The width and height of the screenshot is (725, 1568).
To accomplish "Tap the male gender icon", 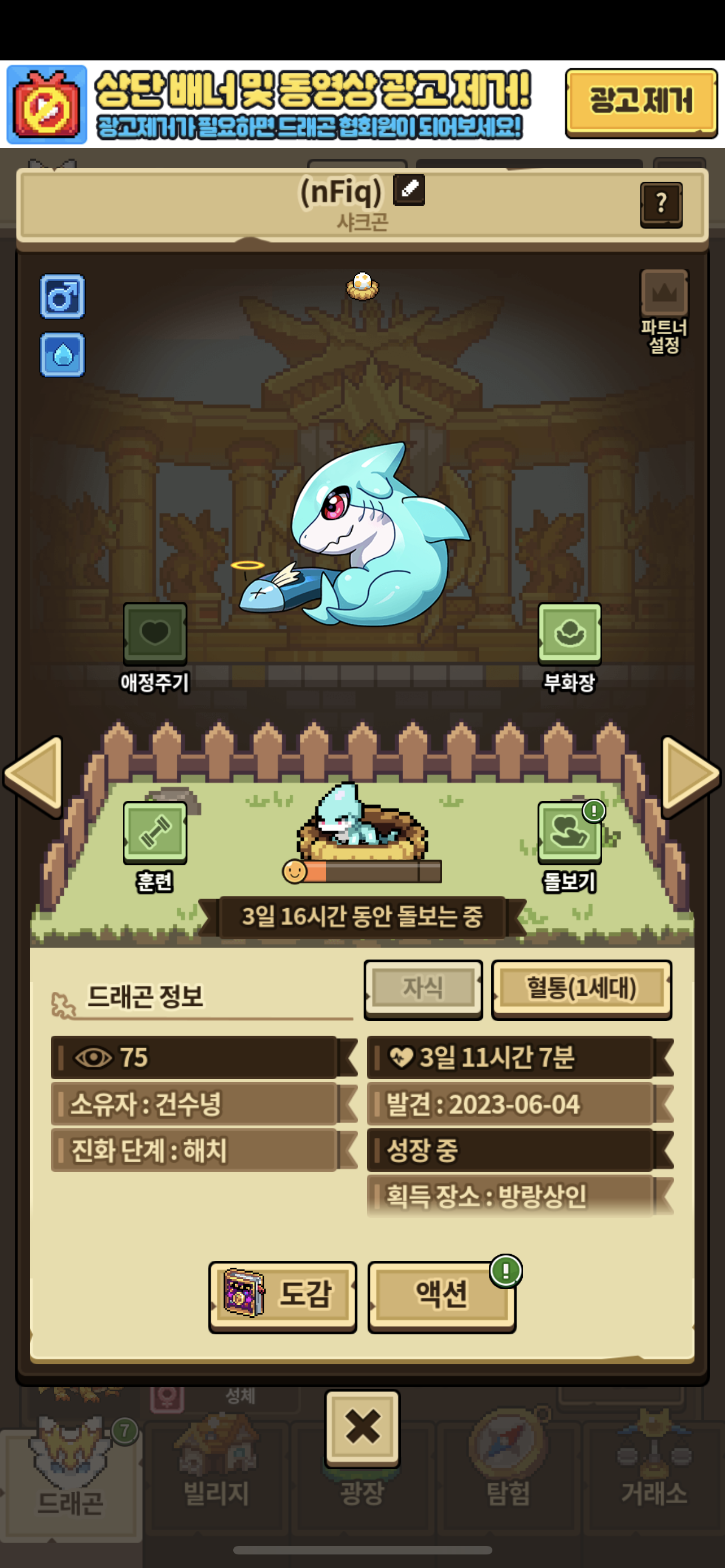I will (x=62, y=297).
